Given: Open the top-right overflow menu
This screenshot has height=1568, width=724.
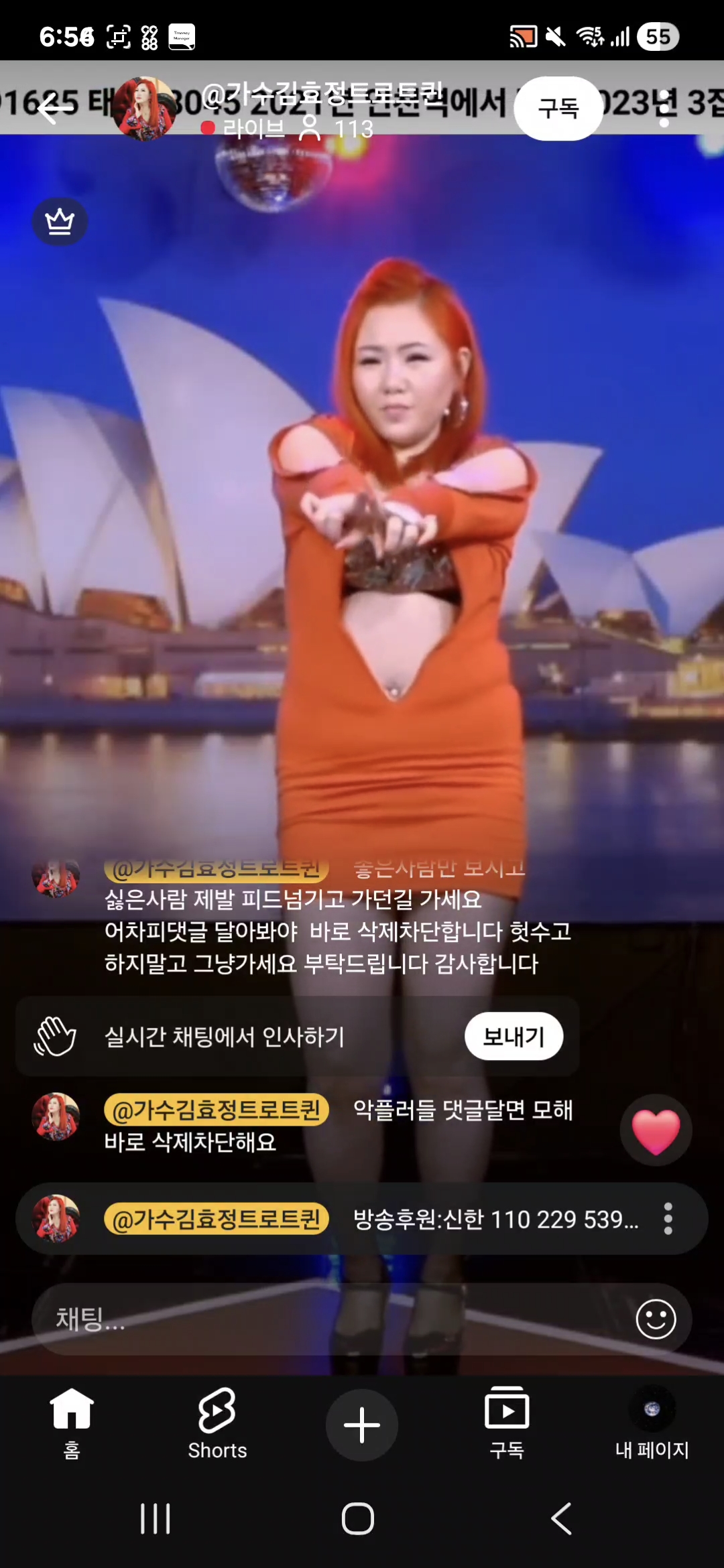Looking at the screenshot, I should (664, 109).
